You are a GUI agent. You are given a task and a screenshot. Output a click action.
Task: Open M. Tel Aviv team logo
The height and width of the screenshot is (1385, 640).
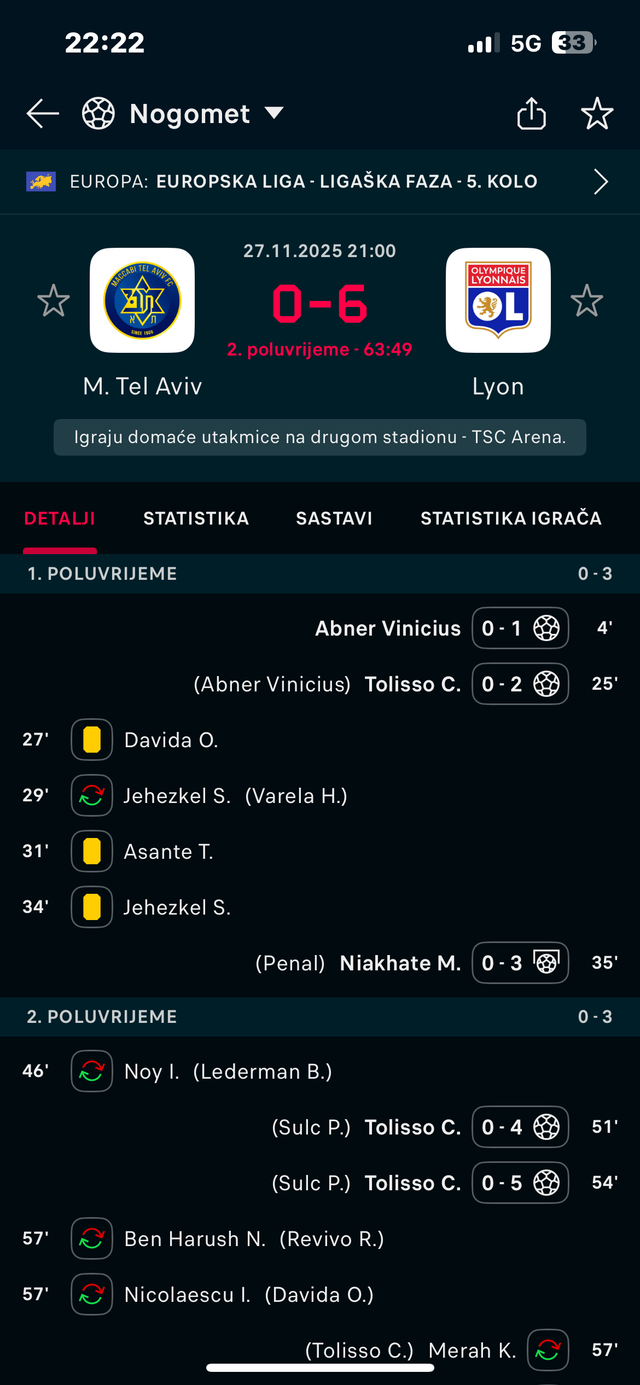(x=142, y=300)
